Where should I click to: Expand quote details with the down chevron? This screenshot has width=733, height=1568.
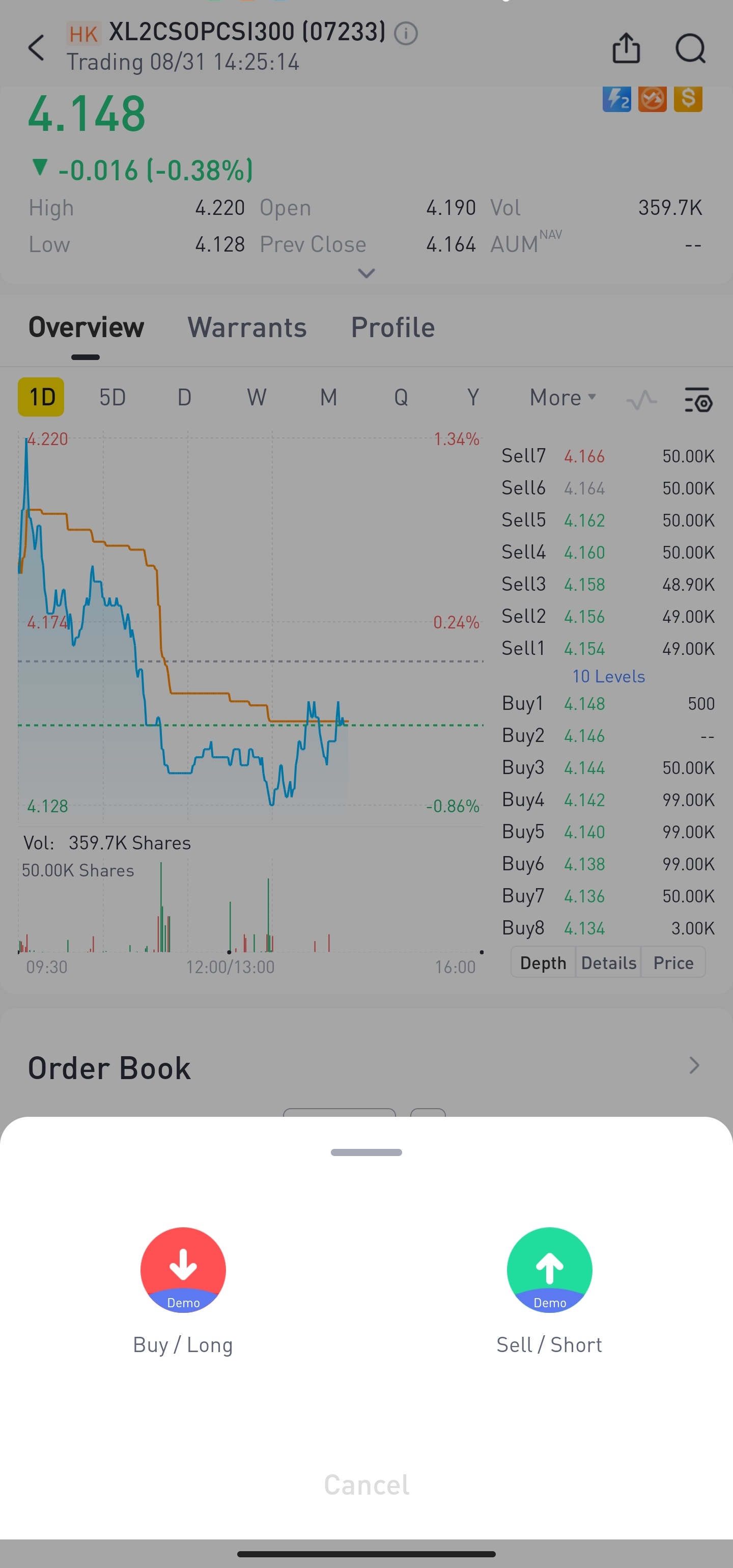pos(366,274)
